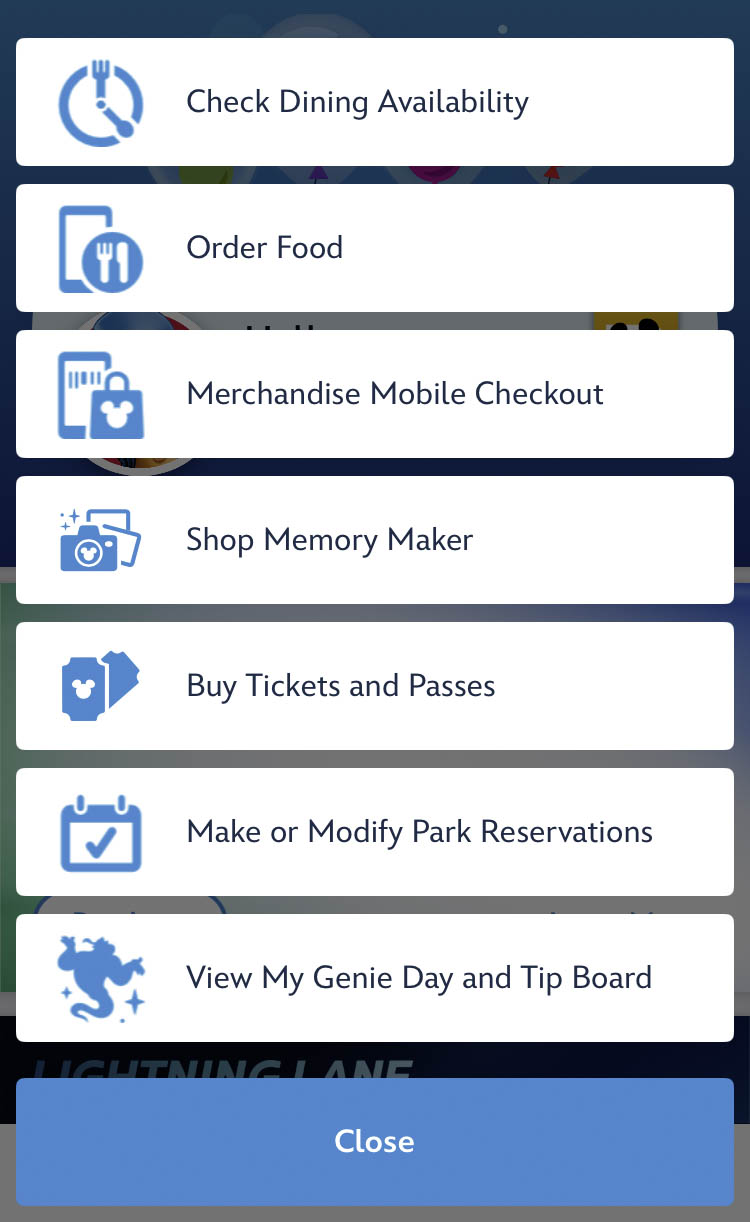Dismiss the menu with Close
This screenshot has height=1222, width=750.
coord(374,1142)
